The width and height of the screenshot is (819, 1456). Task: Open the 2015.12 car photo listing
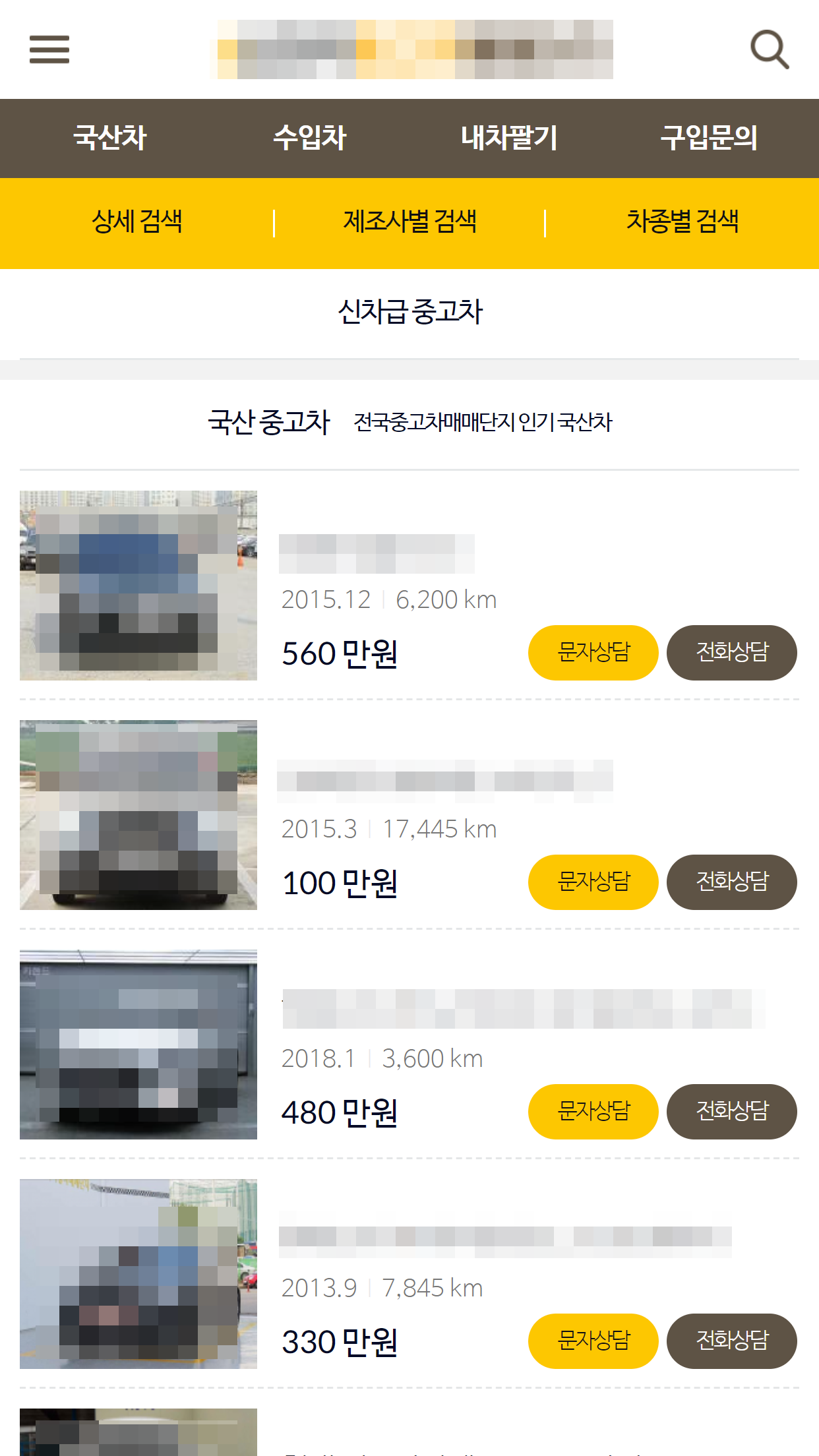pos(138,585)
